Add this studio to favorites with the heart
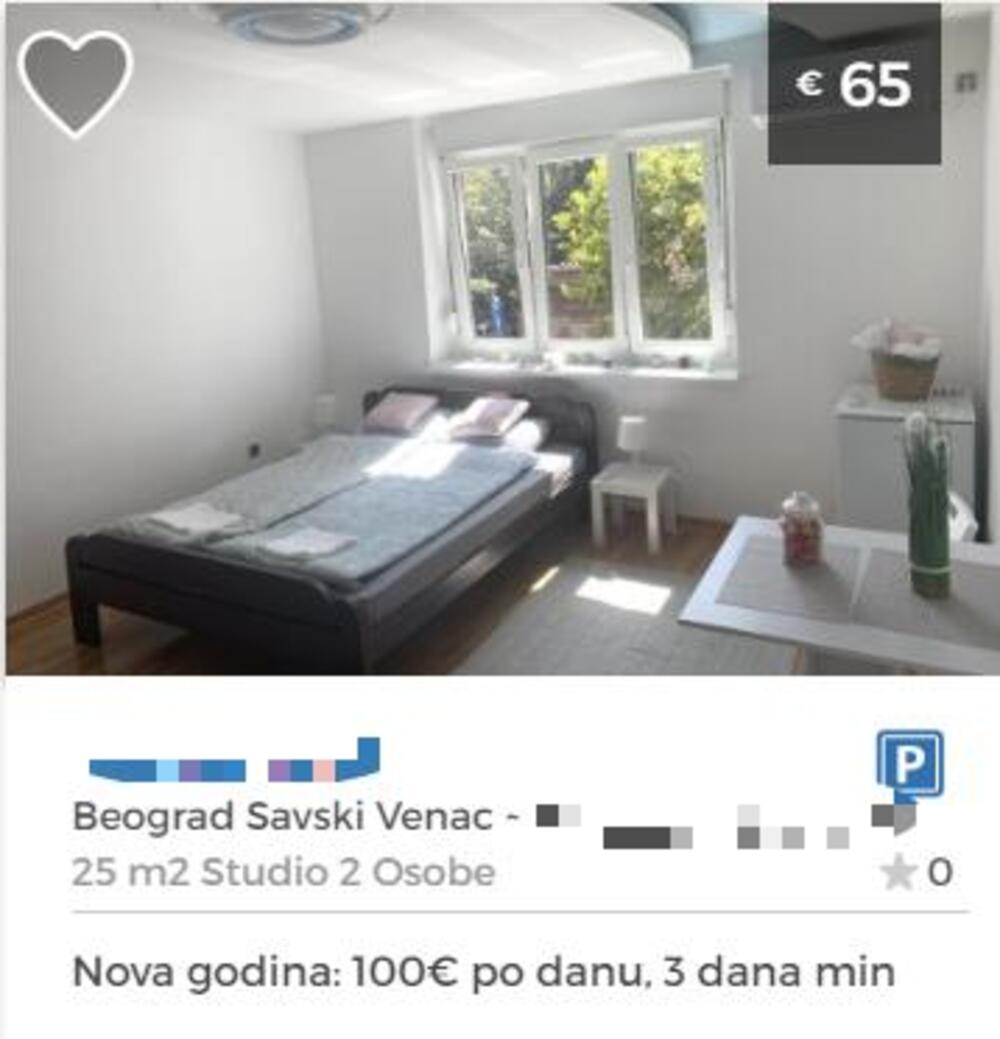The height and width of the screenshot is (1039, 1000). click(x=75, y=81)
